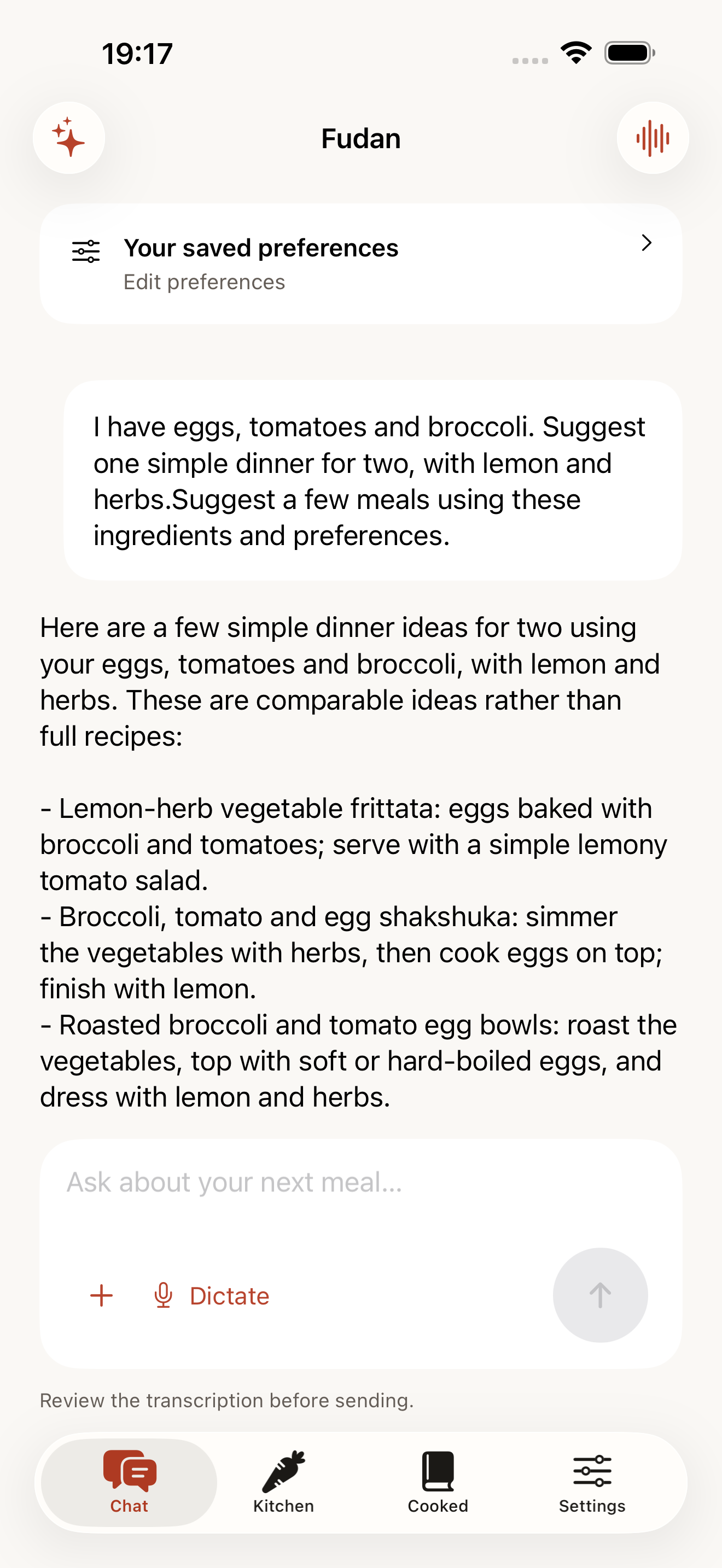
Task: Start voice mode with the waveform icon
Action: tap(653, 138)
